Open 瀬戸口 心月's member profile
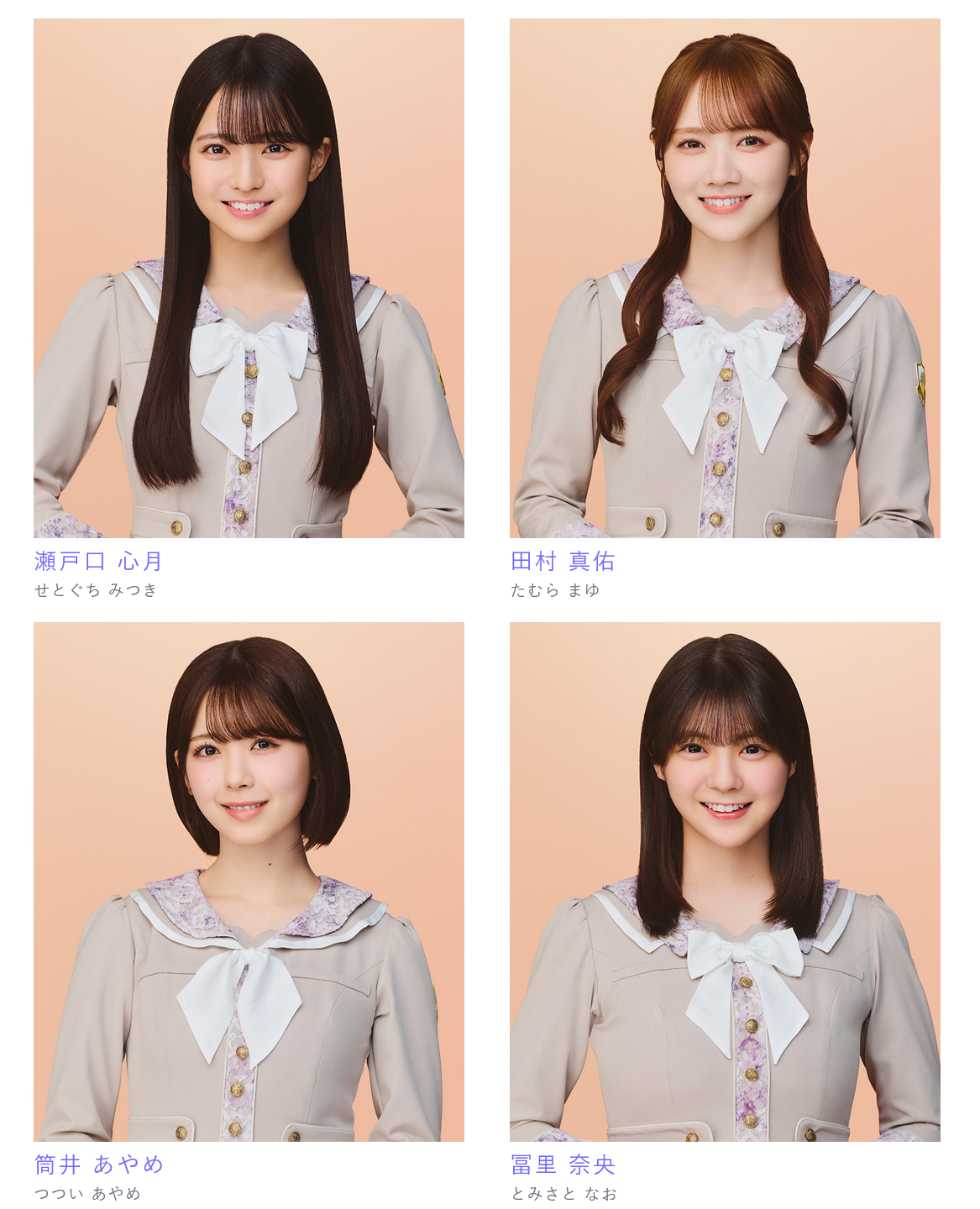The height and width of the screenshot is (1209, 980). click(249, 279)
